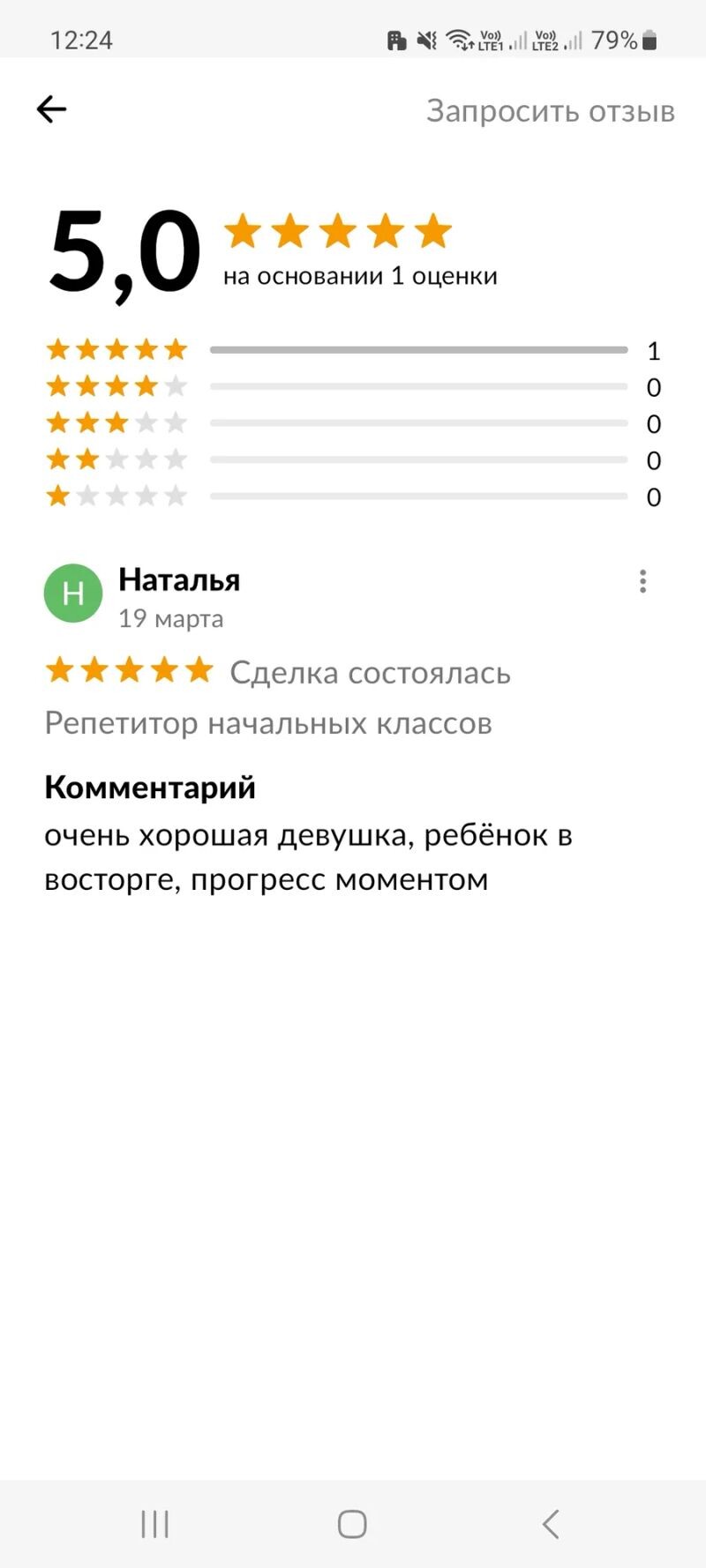Screen dimensions: 706x1568
Task: Tap Запросить отзыв to request a review
Action: coord(550,111)
